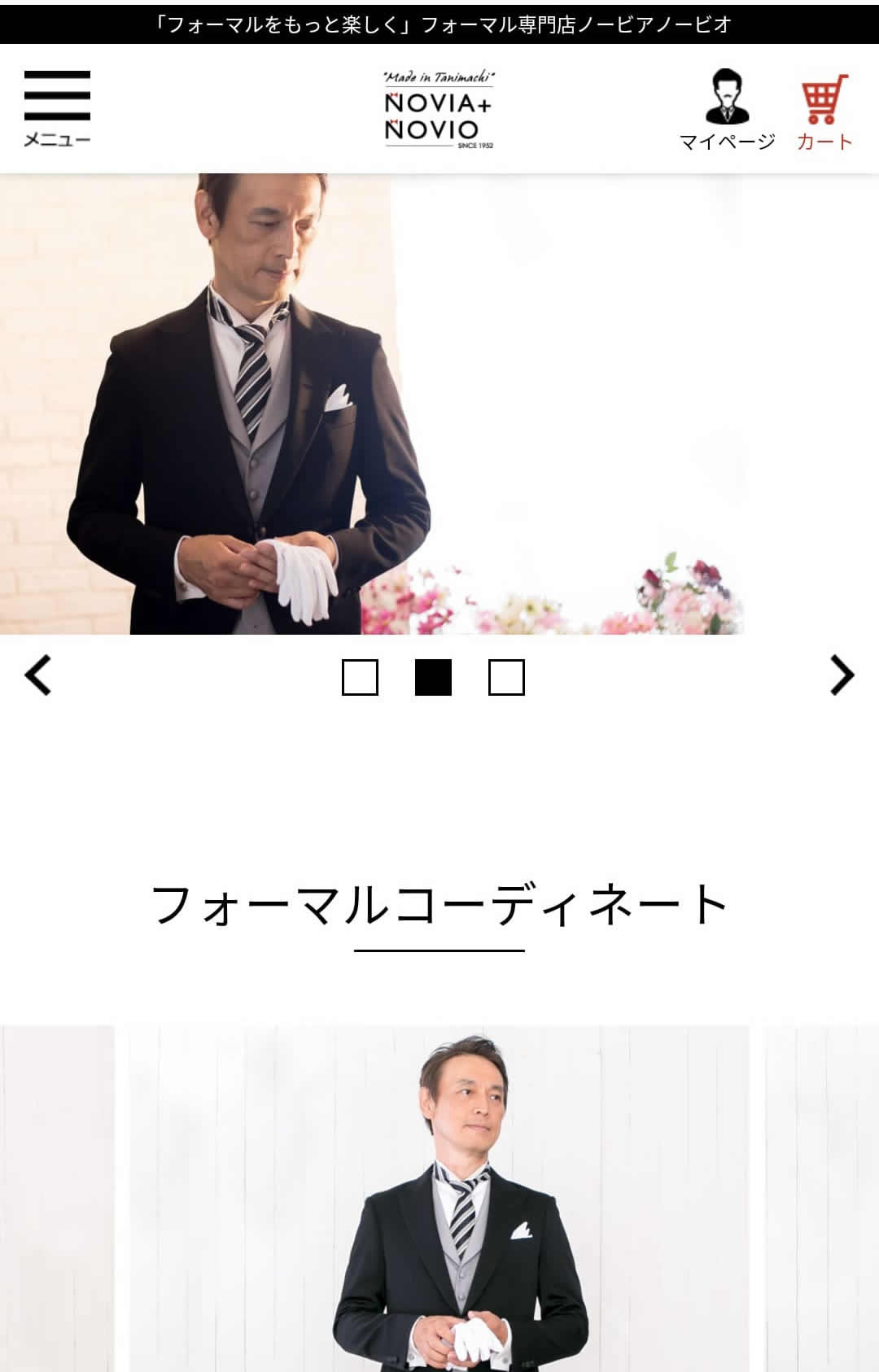
Task: Go to next carousel slide
Action: (842, 675)
